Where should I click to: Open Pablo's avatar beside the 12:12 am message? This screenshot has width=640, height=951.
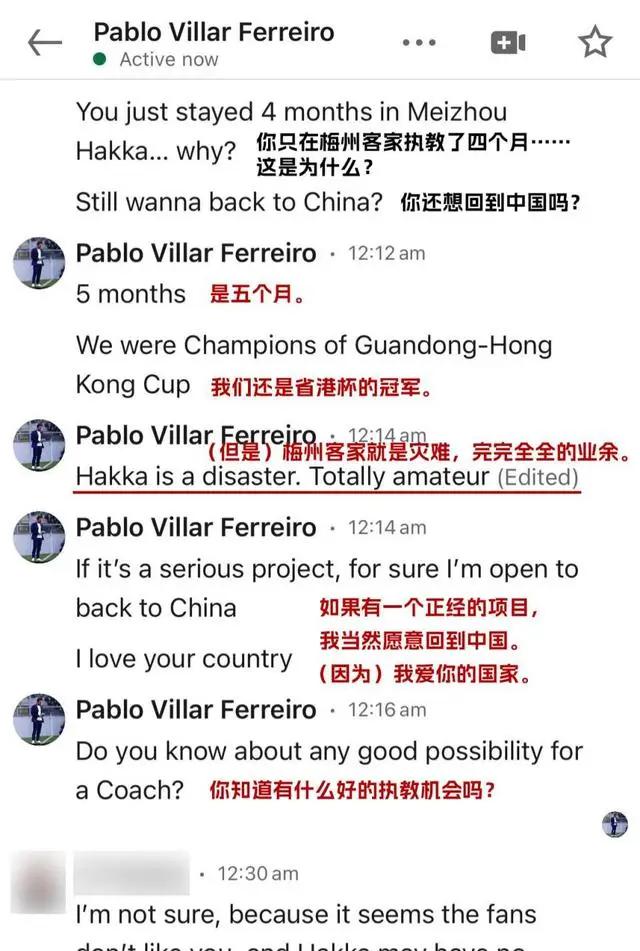tap(39, 264)
